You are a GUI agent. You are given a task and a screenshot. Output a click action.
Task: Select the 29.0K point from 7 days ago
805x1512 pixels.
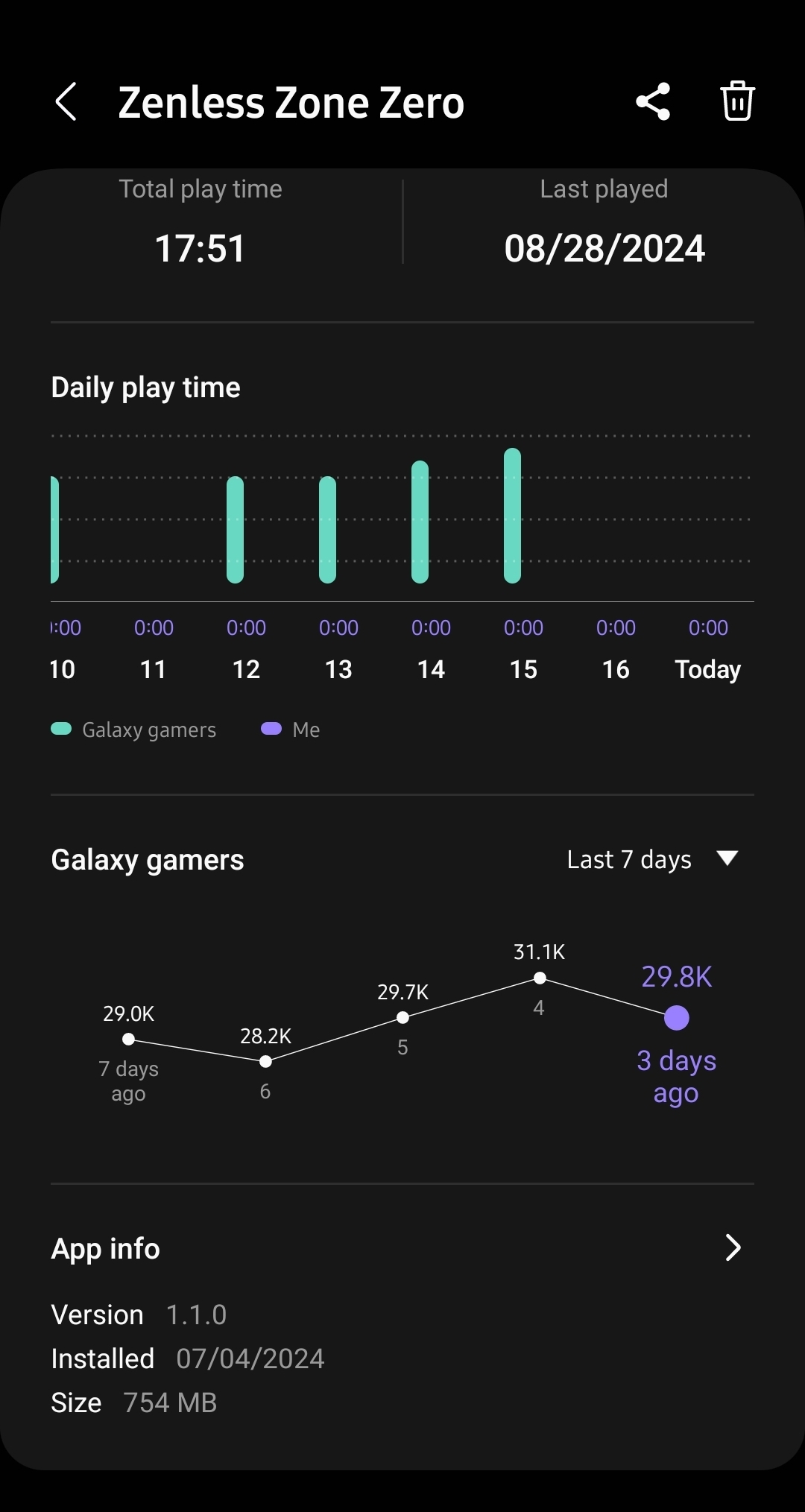(x=129, y=1039)
